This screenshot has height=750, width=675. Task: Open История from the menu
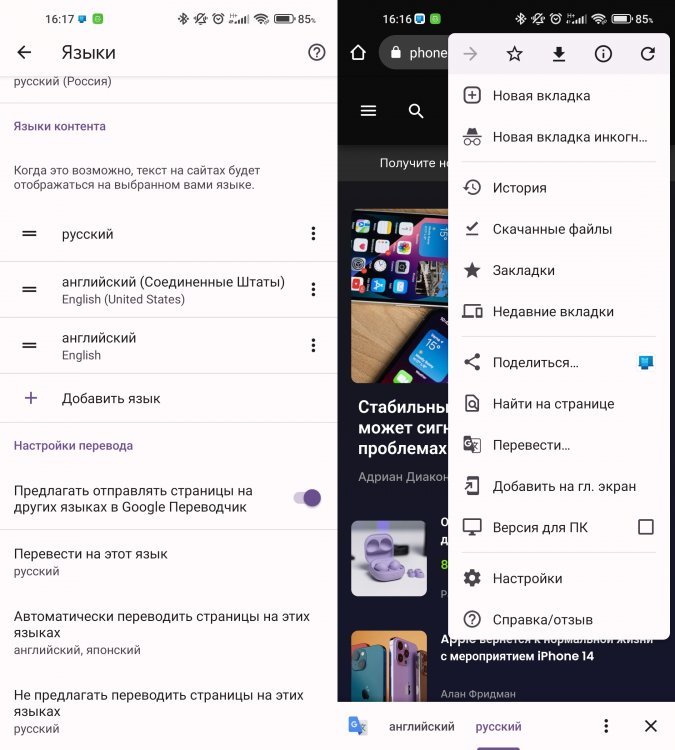519,188
